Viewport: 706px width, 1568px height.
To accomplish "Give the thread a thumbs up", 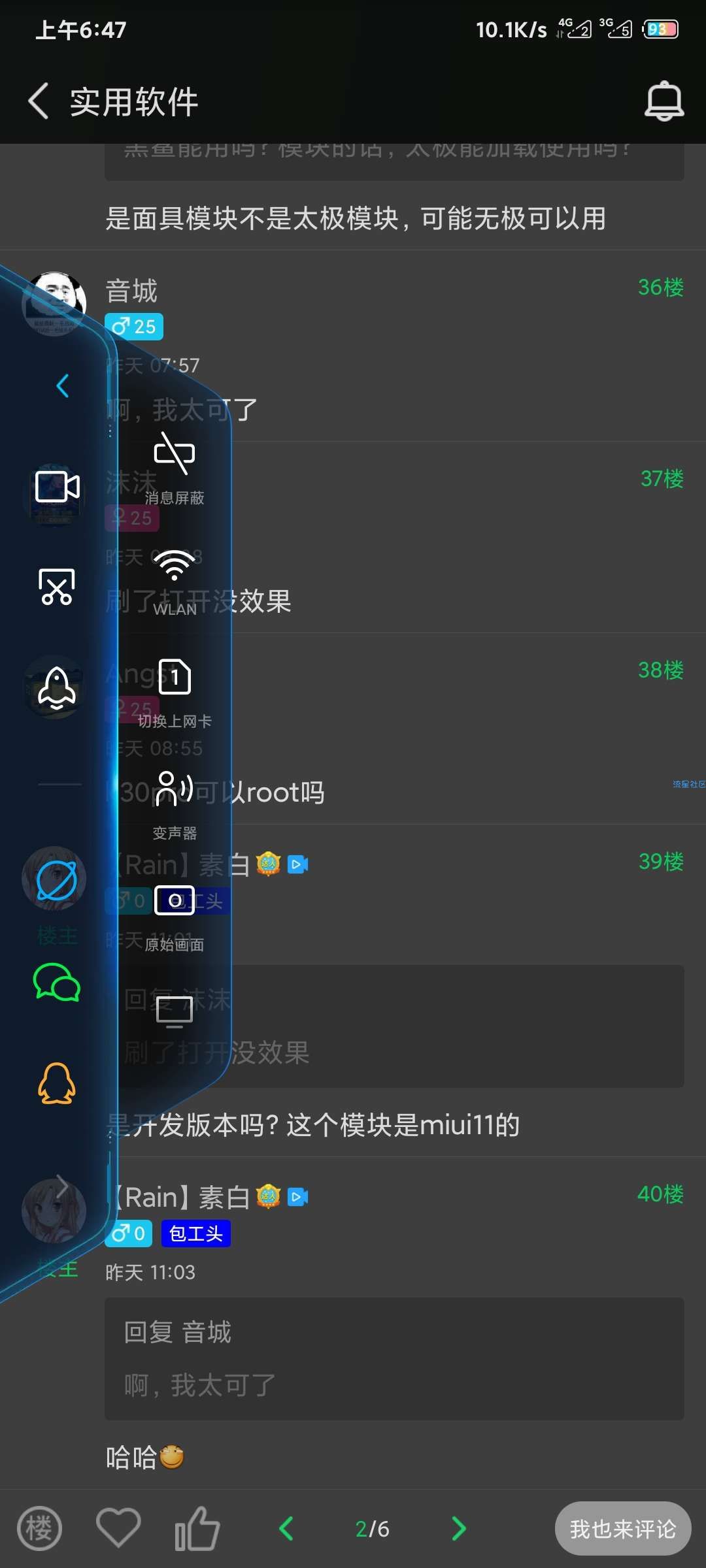I will [x=197, y=1529].
